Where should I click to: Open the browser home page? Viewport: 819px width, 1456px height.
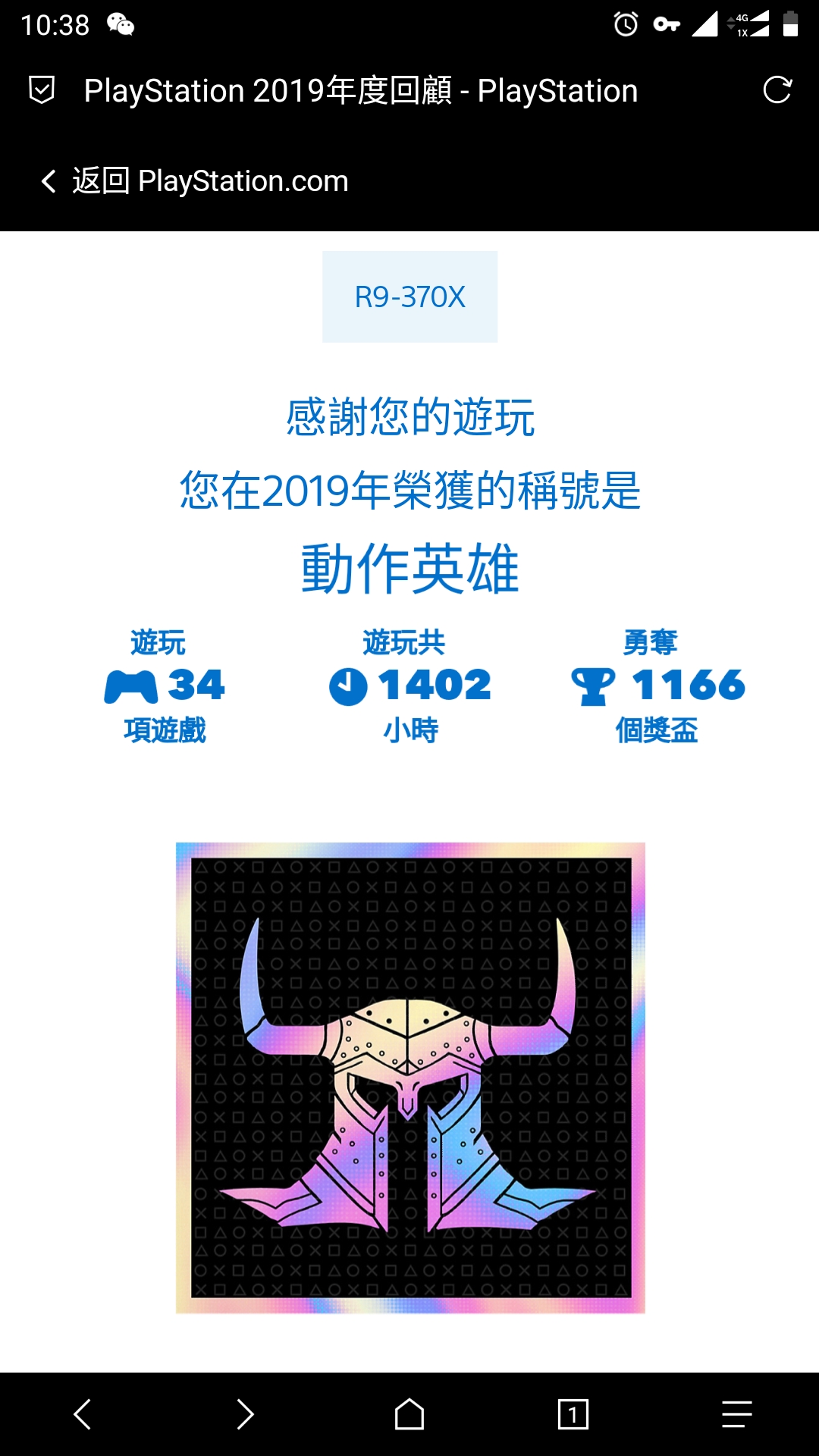pyautogui.click(x=409, y=1414)
